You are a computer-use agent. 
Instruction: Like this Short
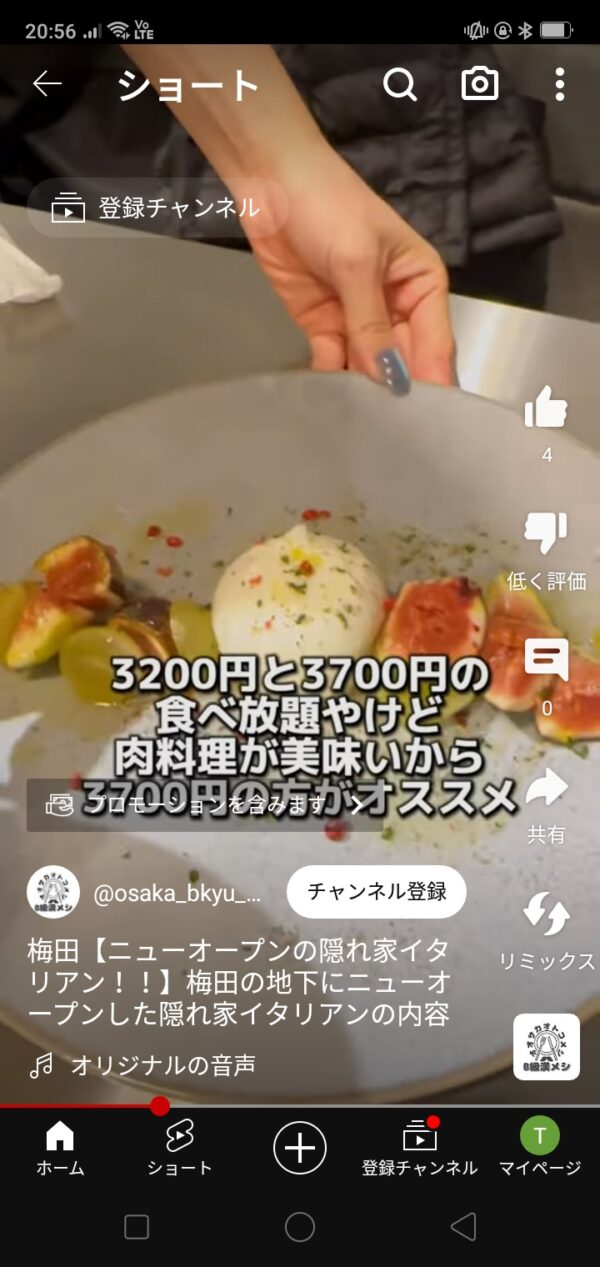click(x=546, y=409)
